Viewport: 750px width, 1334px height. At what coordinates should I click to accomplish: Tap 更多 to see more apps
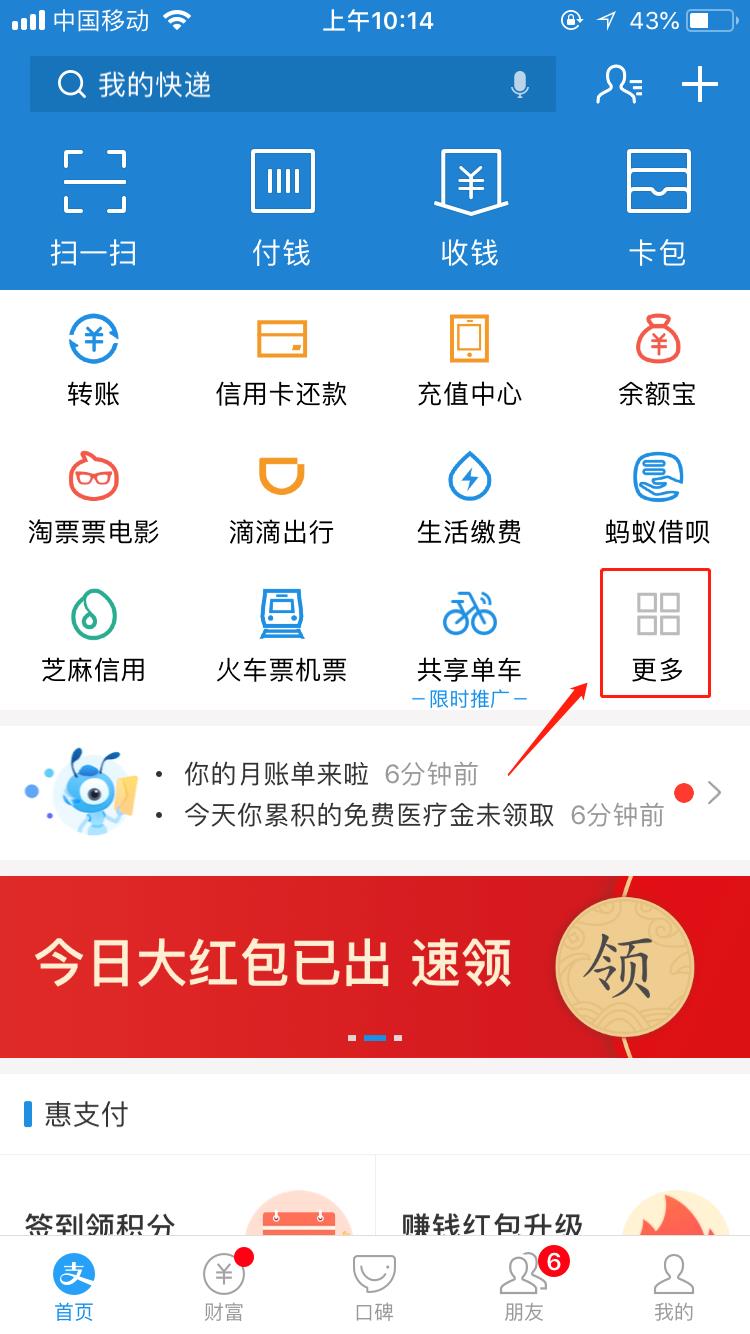(x=656, y=633)
